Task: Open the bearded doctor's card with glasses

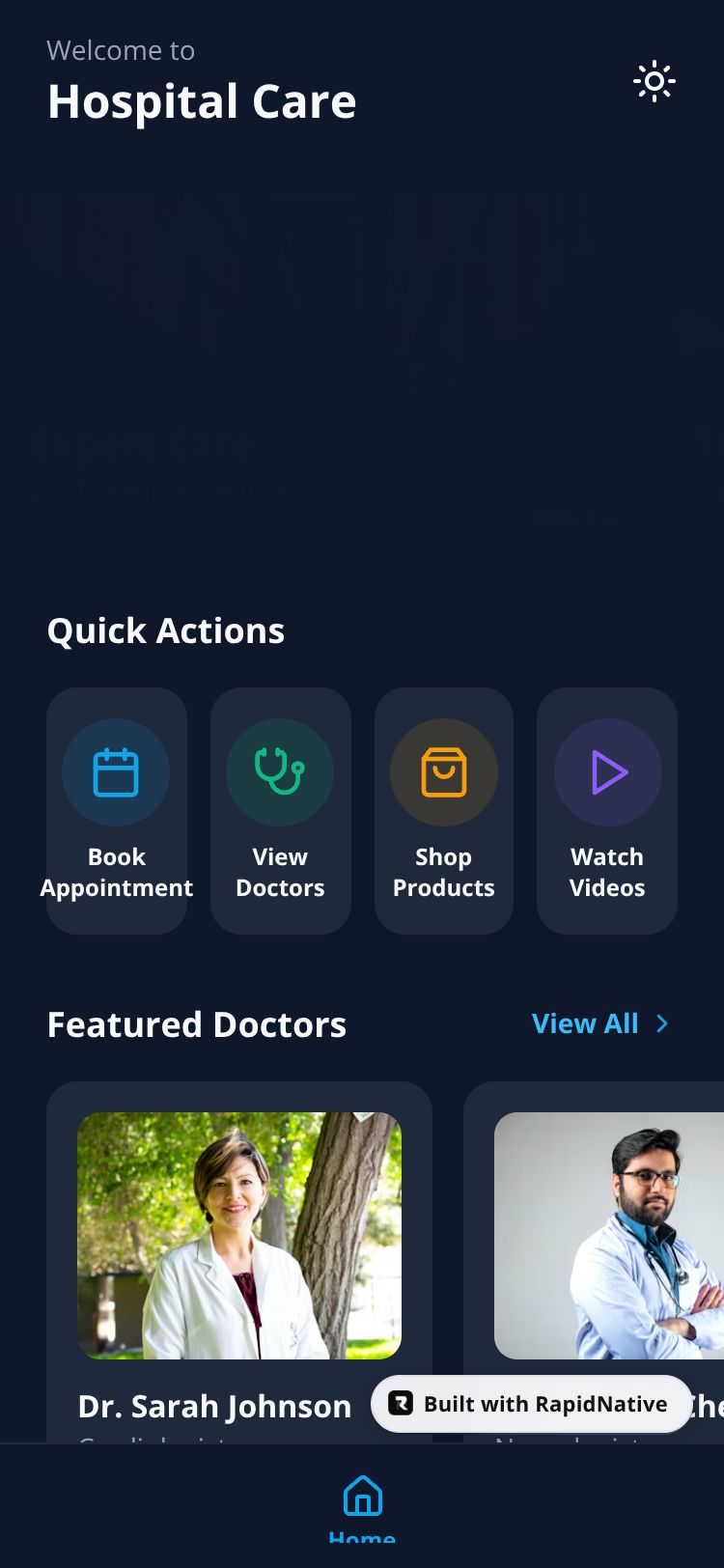Action: tap(610, 1236)
